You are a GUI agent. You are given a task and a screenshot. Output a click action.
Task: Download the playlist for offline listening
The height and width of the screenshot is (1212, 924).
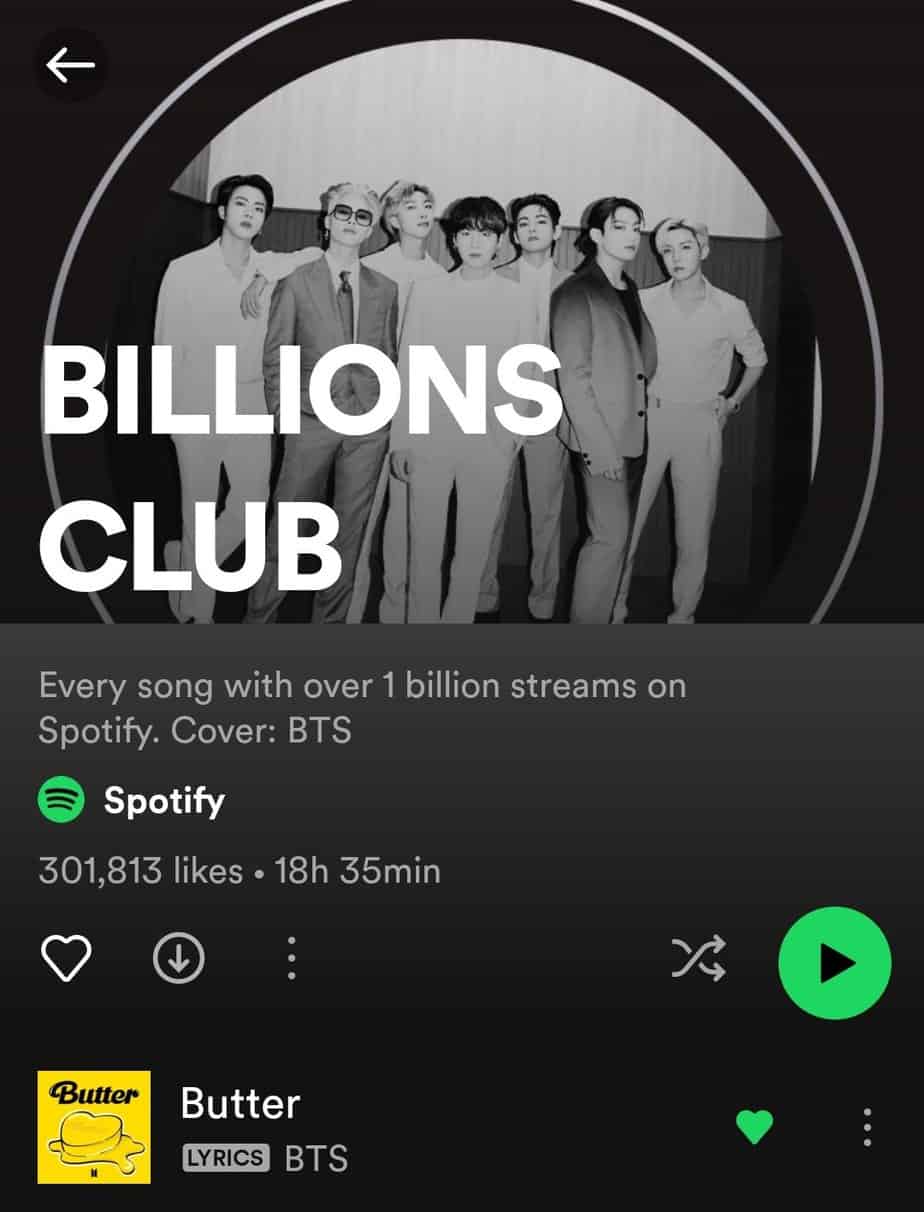(178, 959)
